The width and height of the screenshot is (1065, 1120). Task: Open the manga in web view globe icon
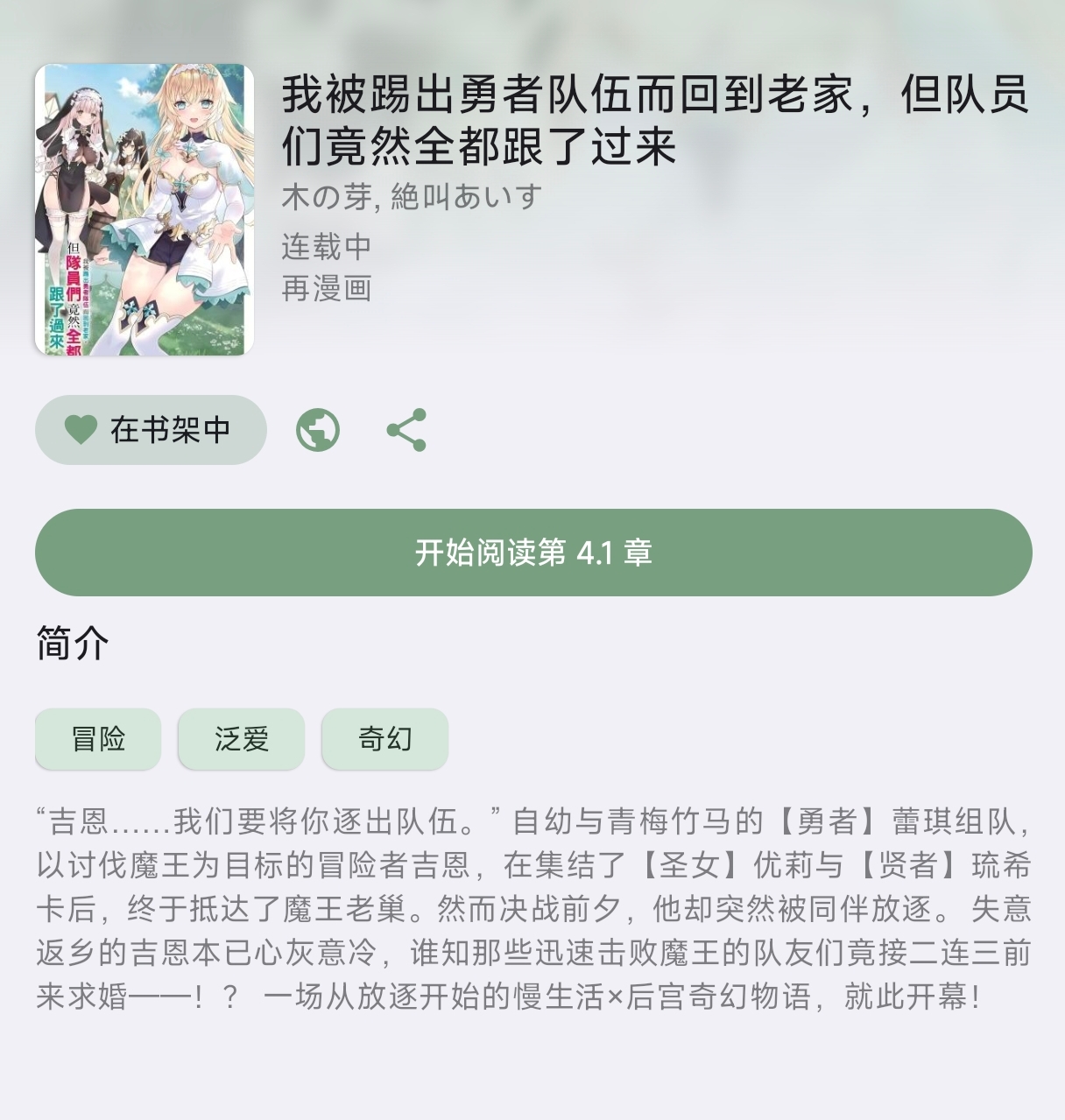(x=318, y=430)
